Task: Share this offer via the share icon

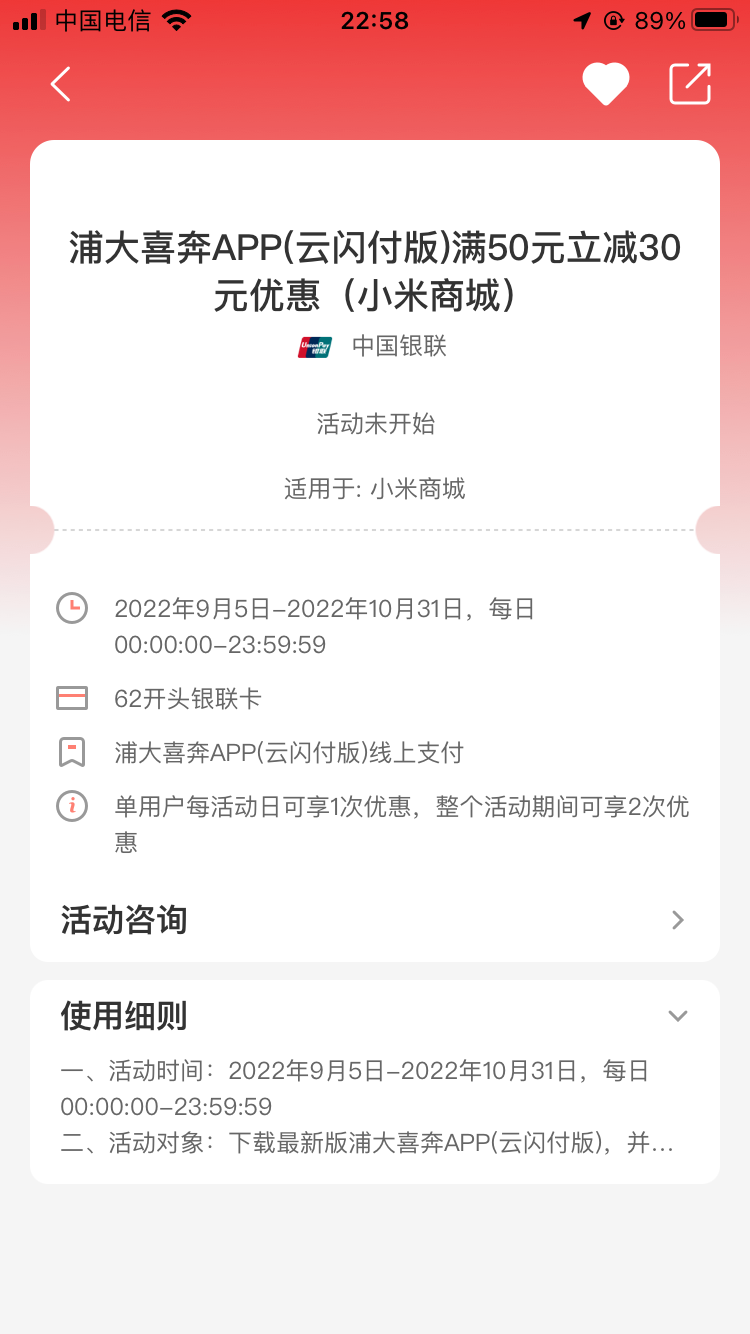Action: tap(690, 85)
